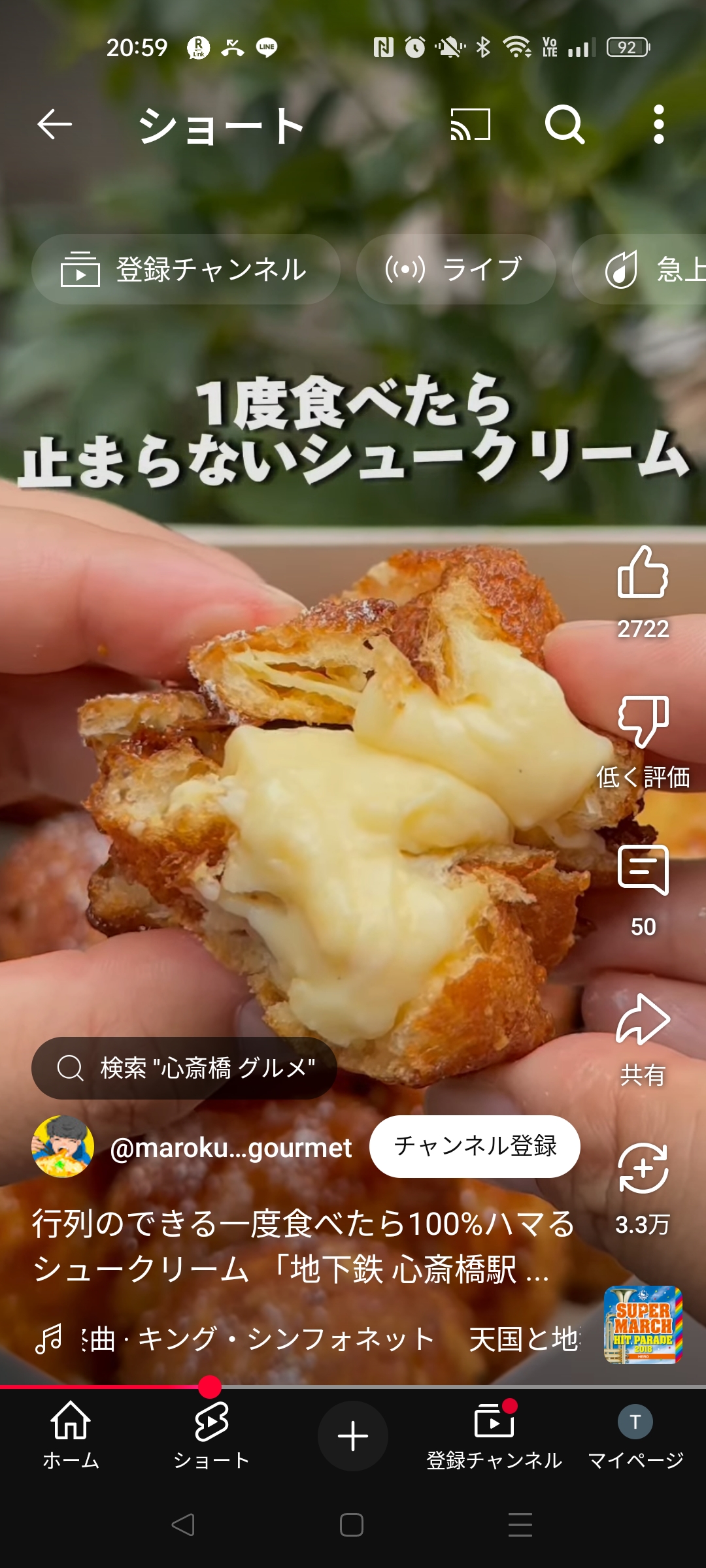Image resolution: width=706 pixels, height=1568 pixels.
Task: Open search from the top bar
Action: coord(564,124)
